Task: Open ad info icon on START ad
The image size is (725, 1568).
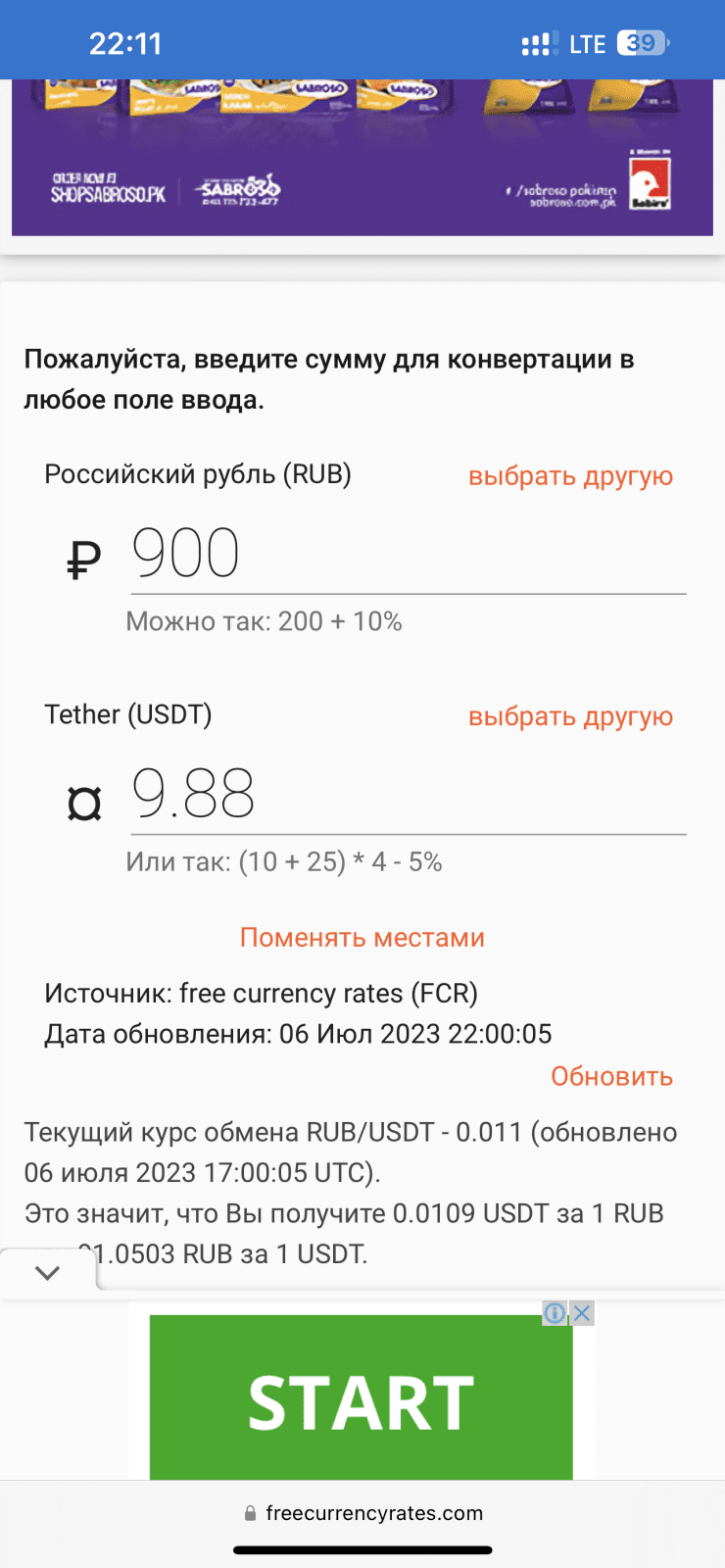Action: click(555, 1313)
